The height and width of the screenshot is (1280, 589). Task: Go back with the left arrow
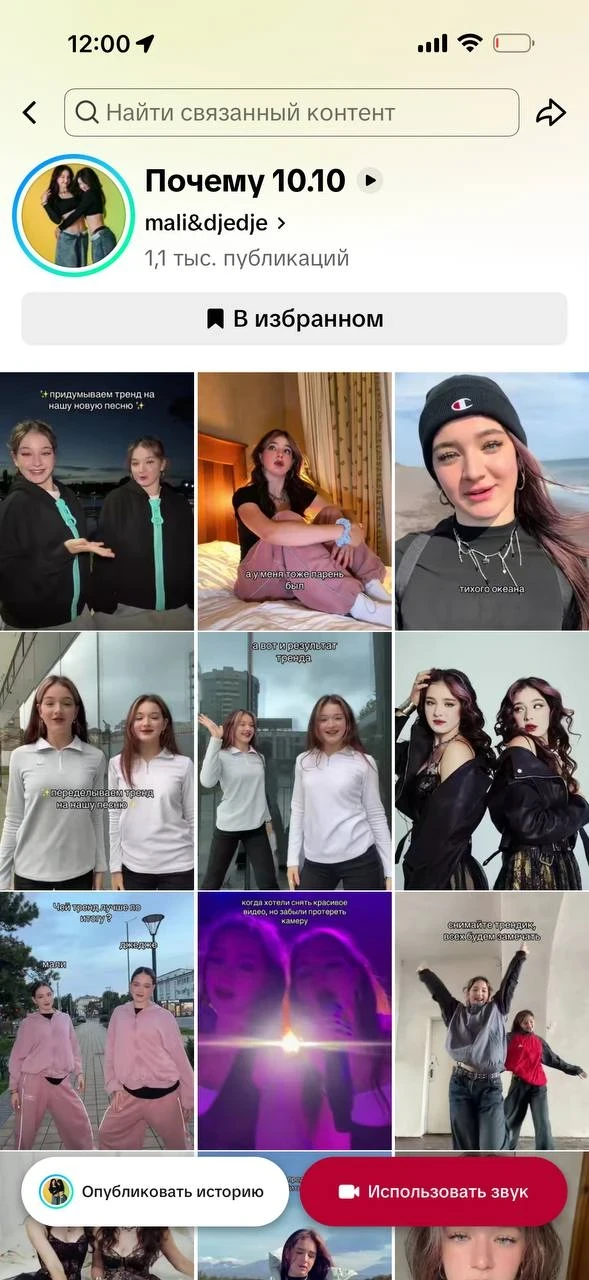pyautogui.click(x=30, y=113)
